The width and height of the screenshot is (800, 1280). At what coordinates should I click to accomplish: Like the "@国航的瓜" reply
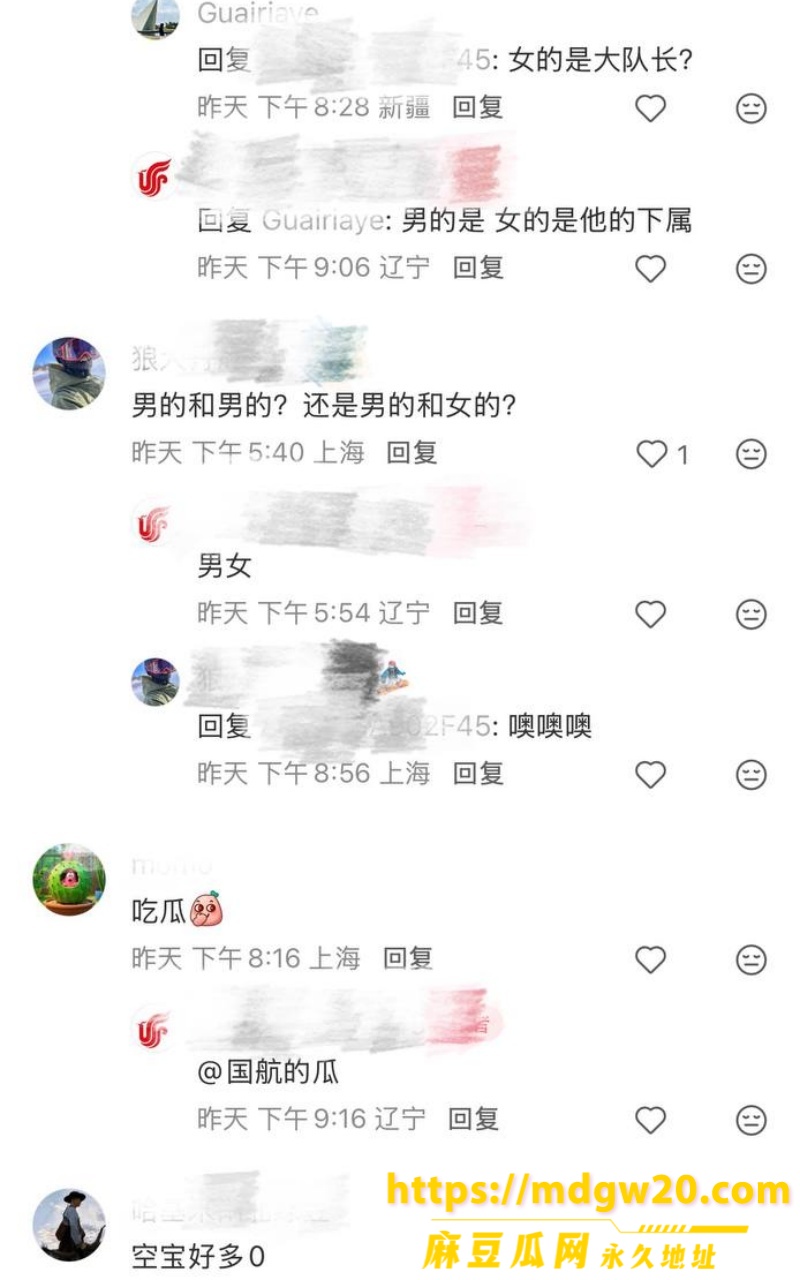point(651,1120)
